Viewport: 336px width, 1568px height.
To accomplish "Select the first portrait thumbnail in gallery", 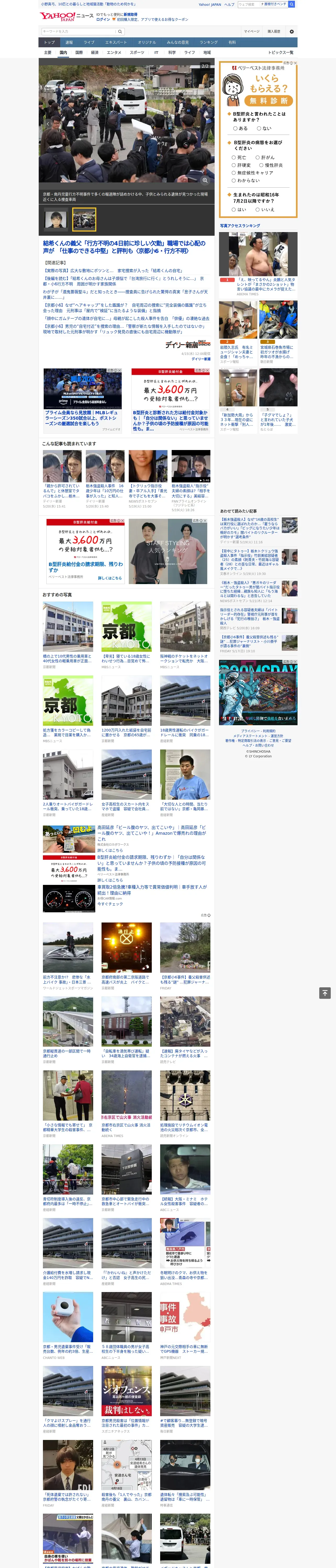I will coord(55,219).
